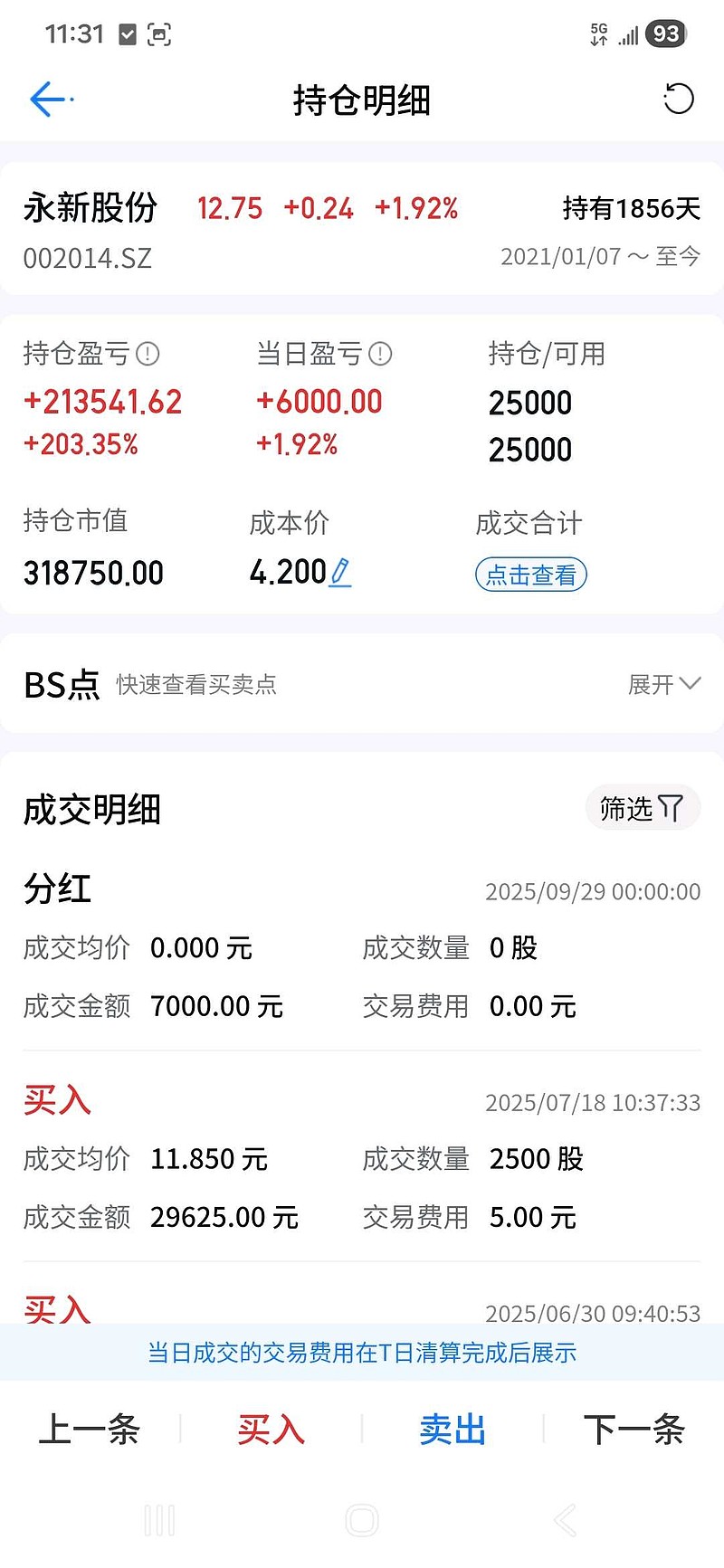Edit the cost price 4.200
Viewport: 724px width, 1568px height.
click(340, 573)
